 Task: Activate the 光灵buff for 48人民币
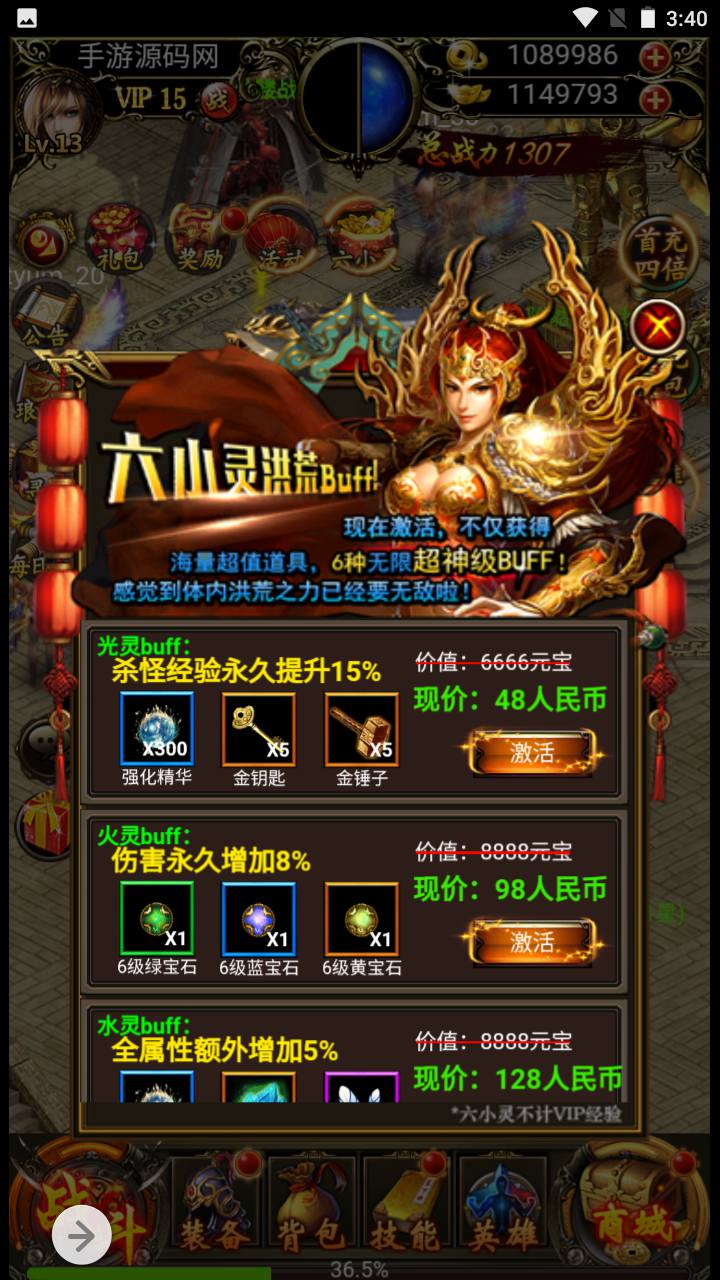coord(532,752)
